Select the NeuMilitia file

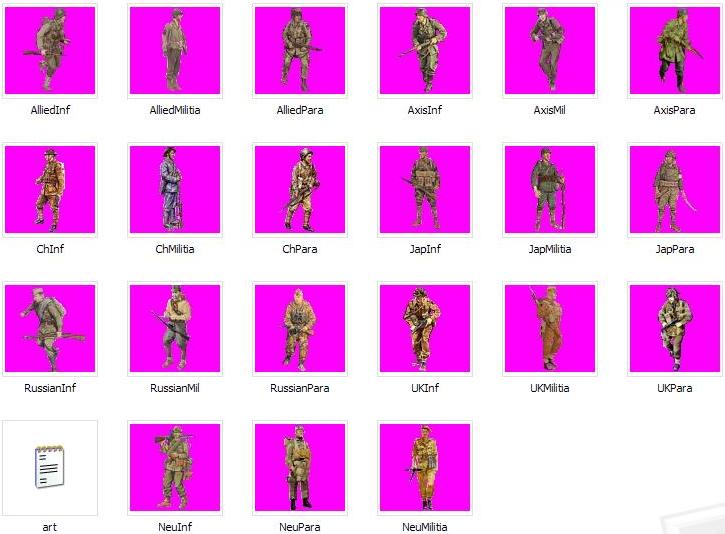[425, 467]
